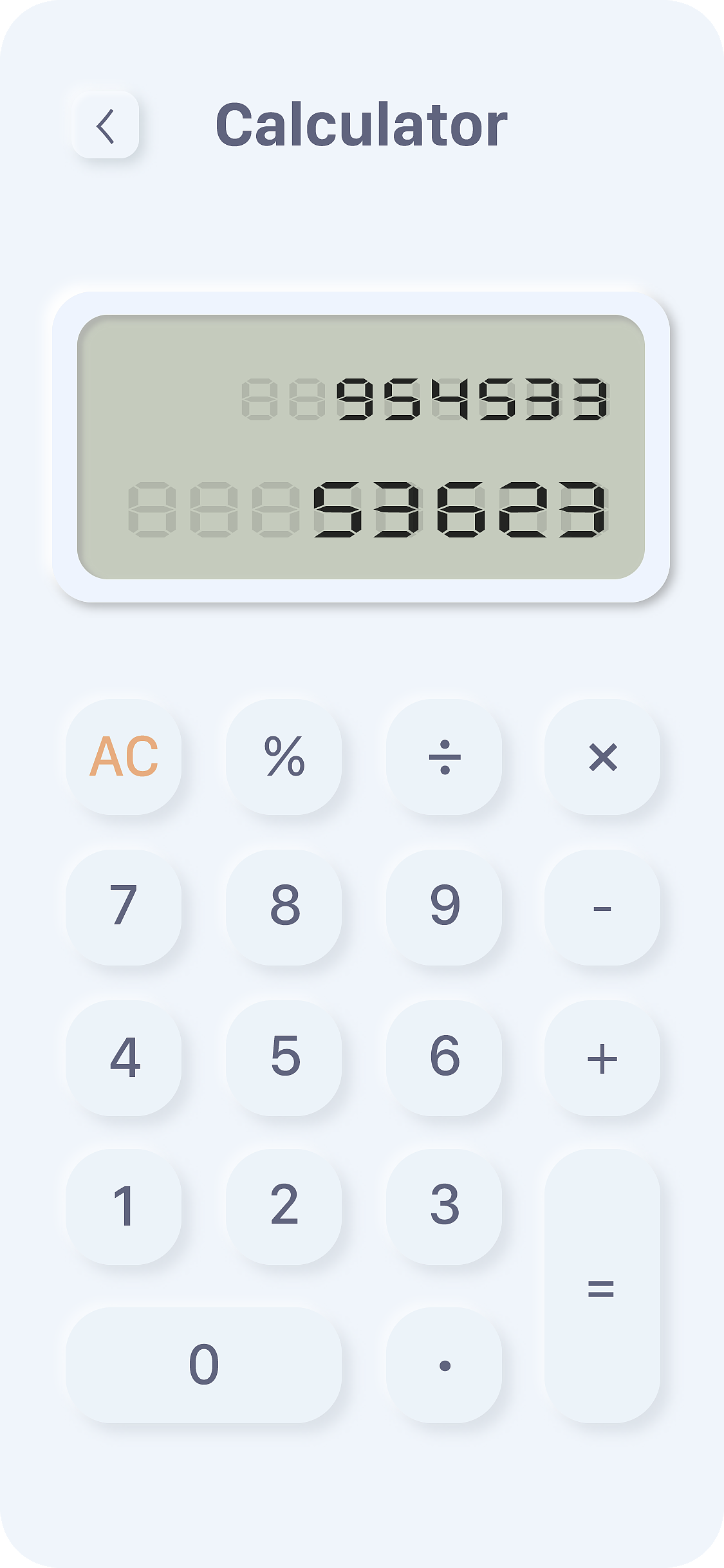Select the plus operator
Image resolution: width=724 pixels, height=1568 pixels.
[x=602, y=1058]
